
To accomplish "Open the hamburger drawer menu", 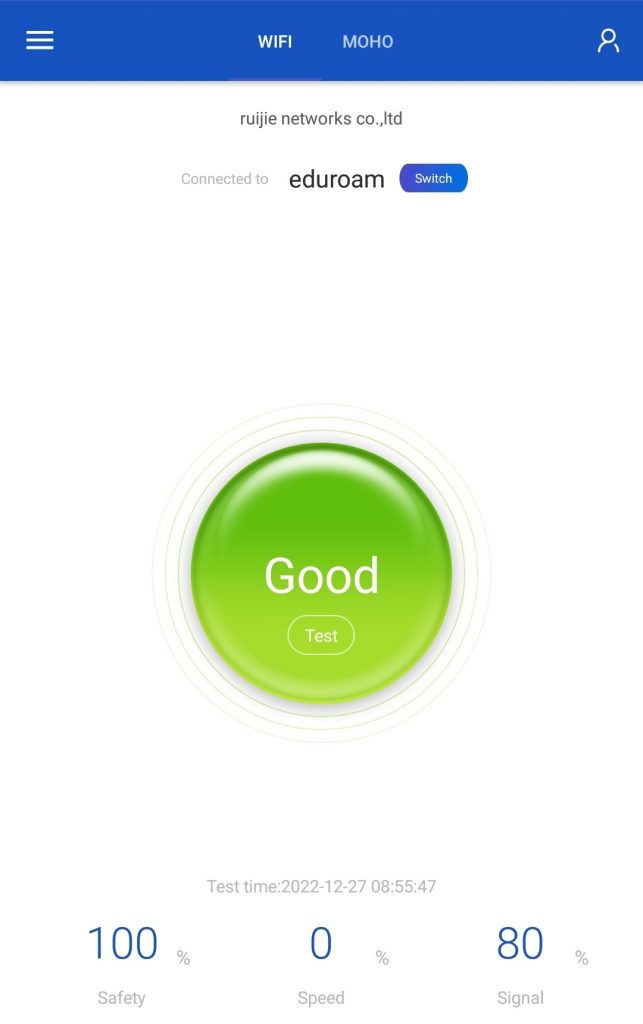I will [40, 41].
